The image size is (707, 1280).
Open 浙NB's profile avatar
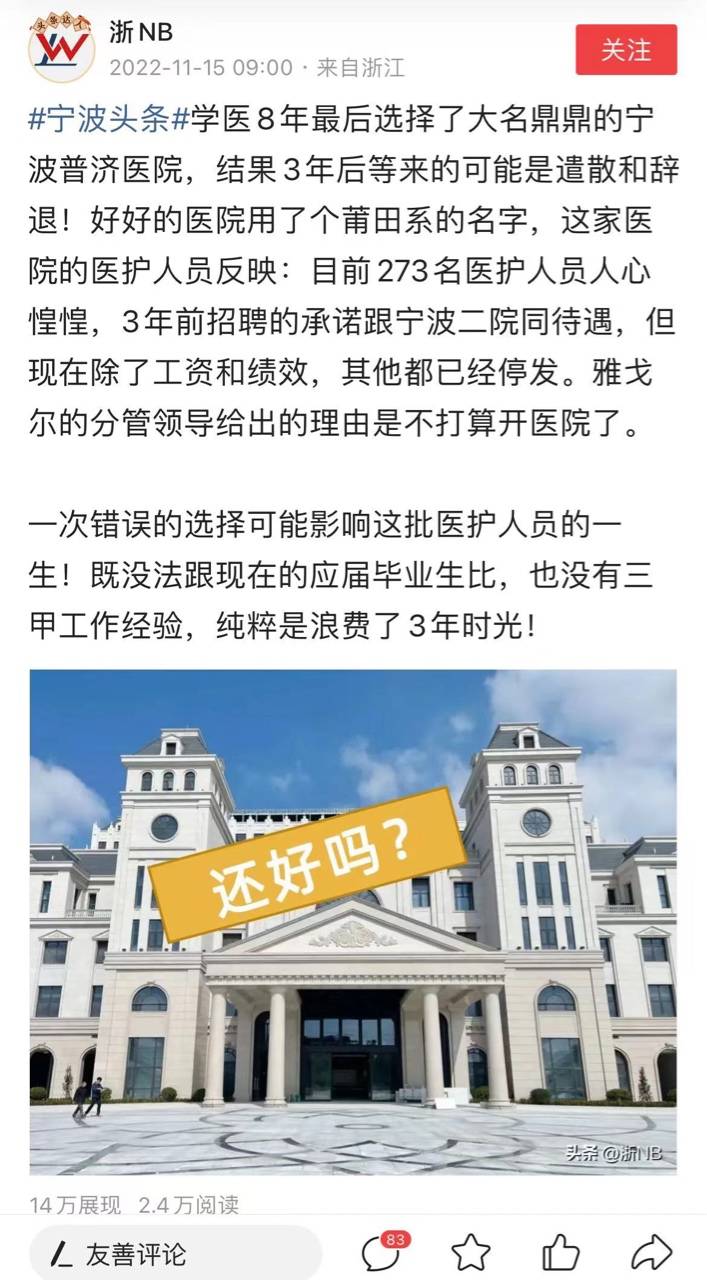click(61, 49)
